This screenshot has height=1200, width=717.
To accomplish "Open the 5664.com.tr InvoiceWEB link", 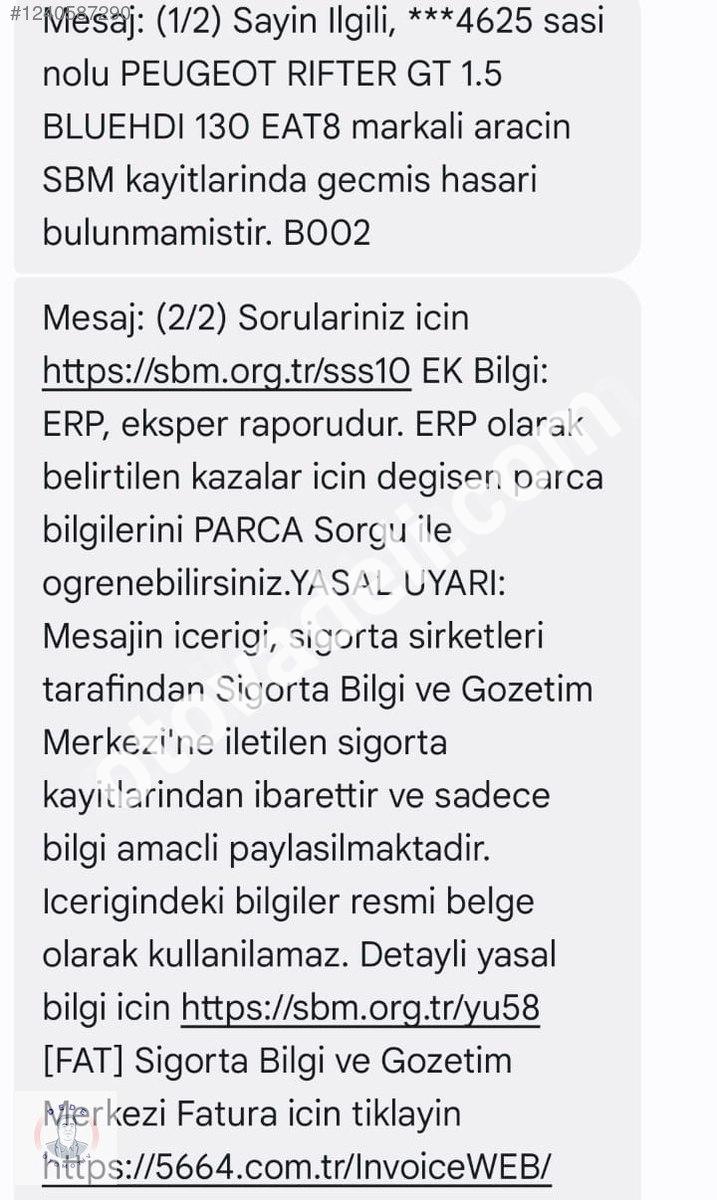I will (297, 1167).
